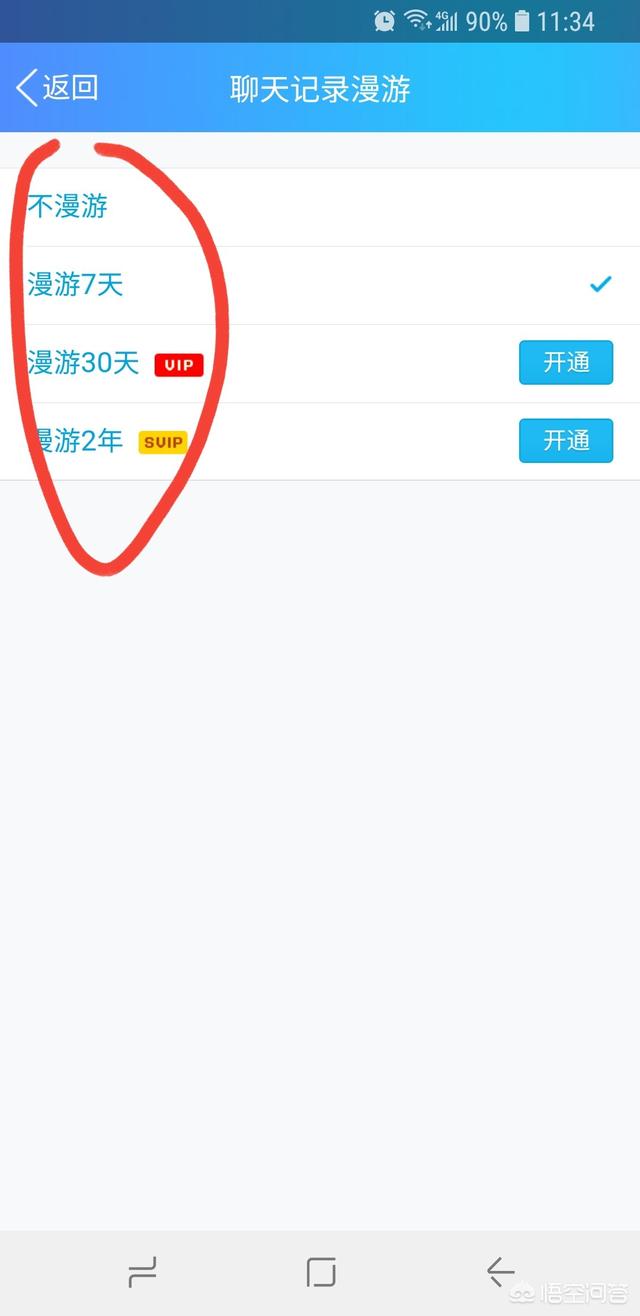Viewport: 640px width, 1316px height.
Task: Tap the system back arrow
Action: pos(500,1273)
